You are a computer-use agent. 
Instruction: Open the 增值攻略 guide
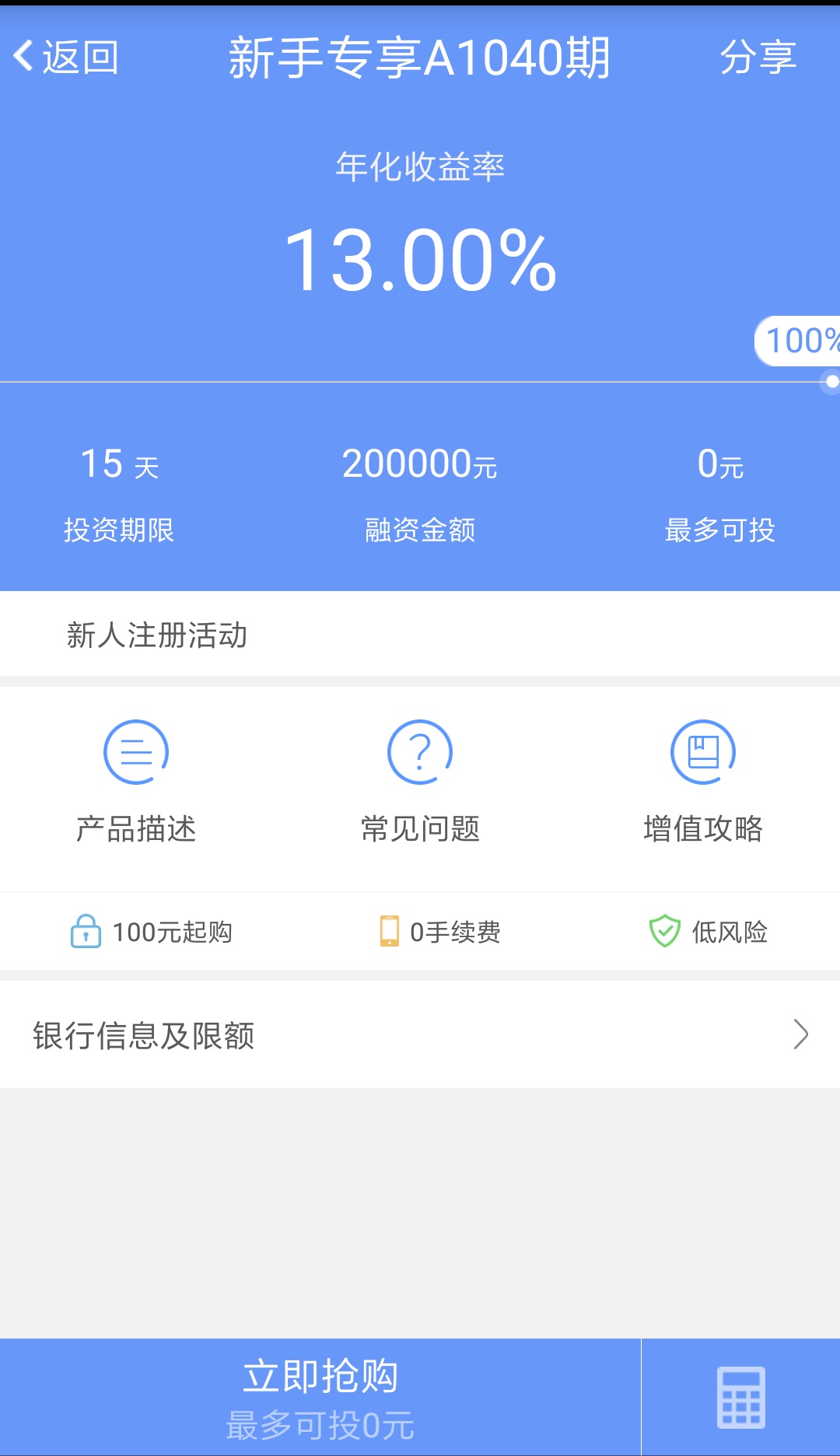point(703,782)
